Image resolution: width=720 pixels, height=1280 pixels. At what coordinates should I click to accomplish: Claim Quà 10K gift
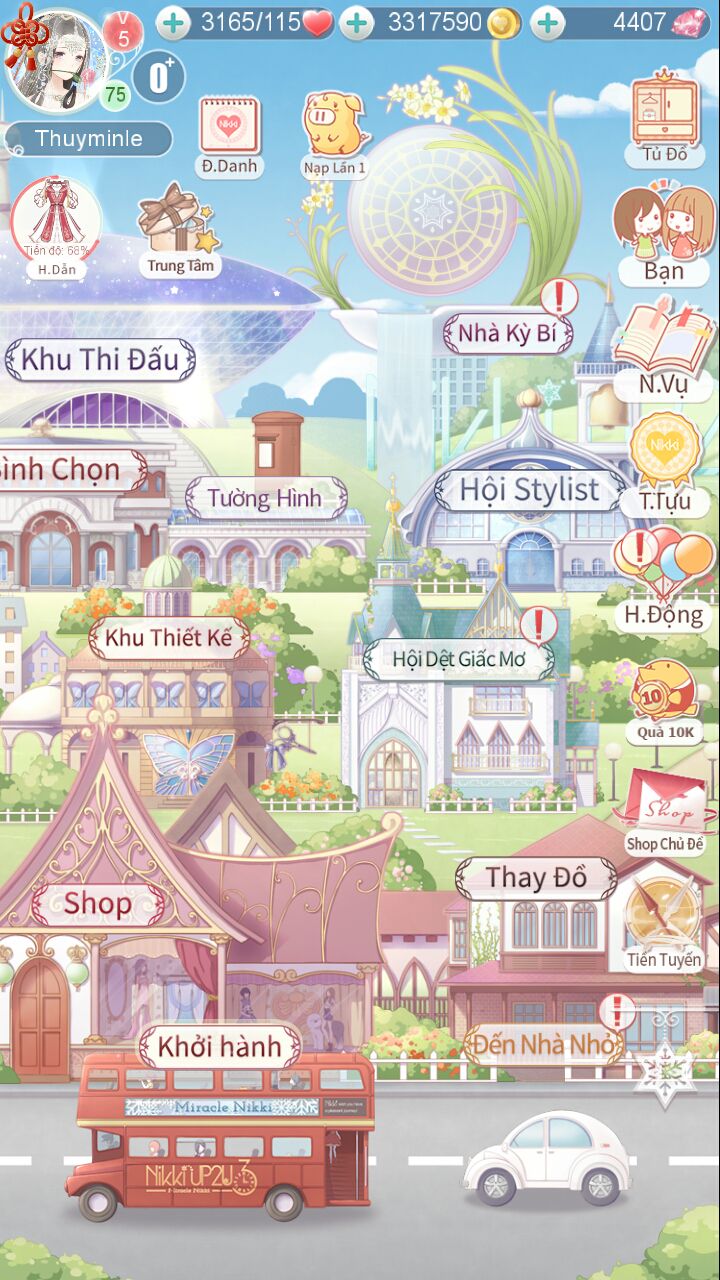tap(665, 700)
